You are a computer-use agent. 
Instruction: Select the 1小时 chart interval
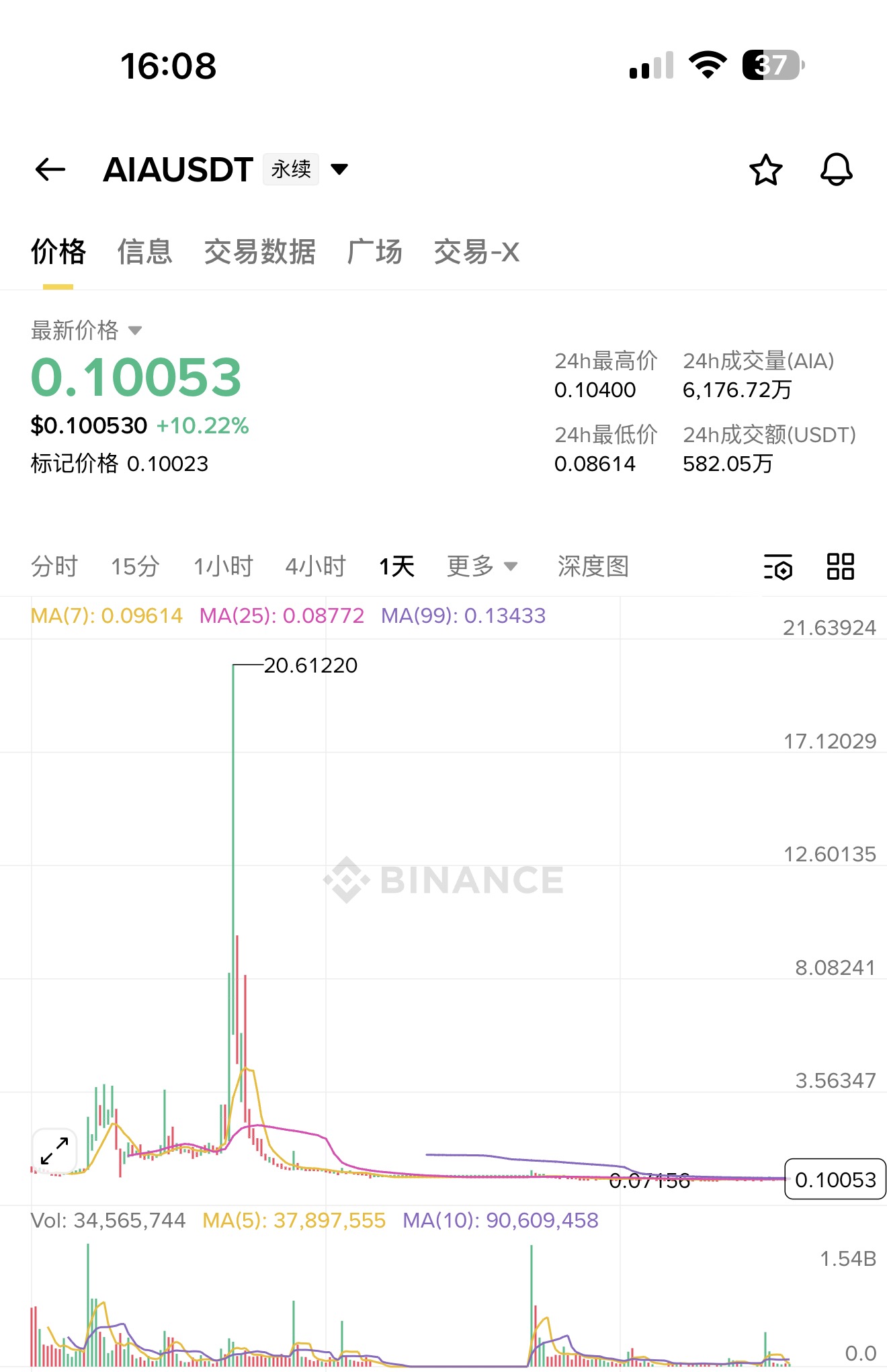tap(223, 566)
